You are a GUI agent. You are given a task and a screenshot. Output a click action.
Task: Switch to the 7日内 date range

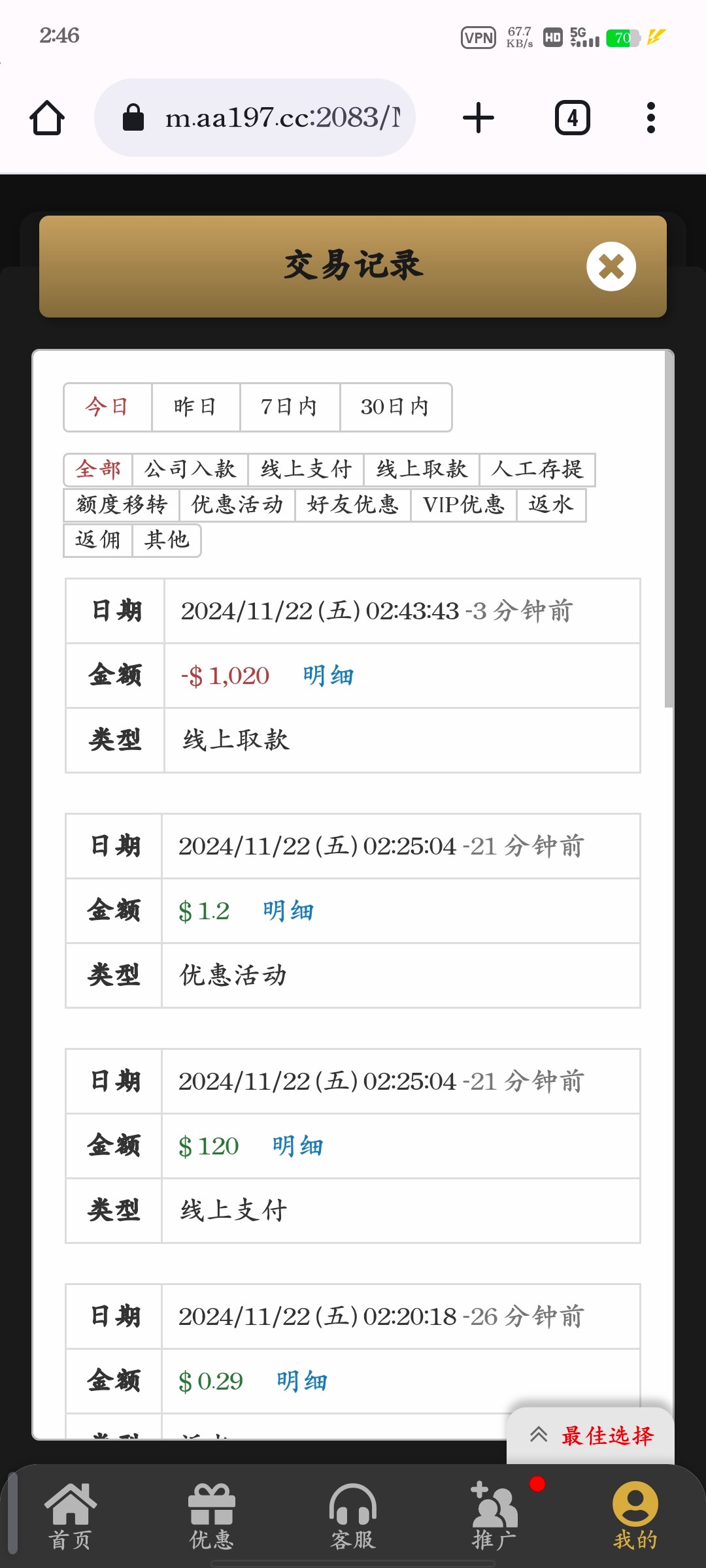point(290,407)
